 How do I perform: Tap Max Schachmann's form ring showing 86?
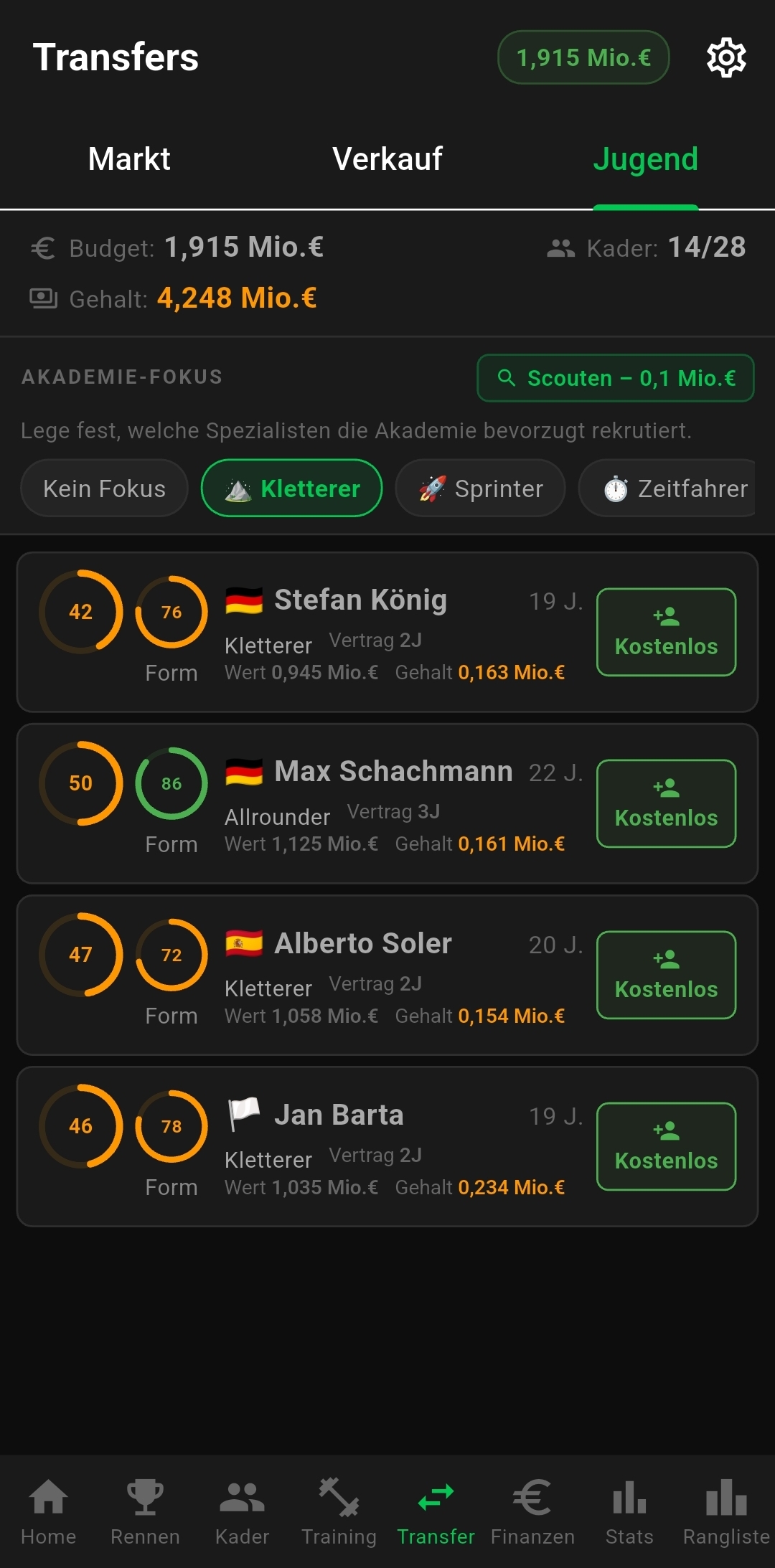pyautogui.click(x=172, y=783)
